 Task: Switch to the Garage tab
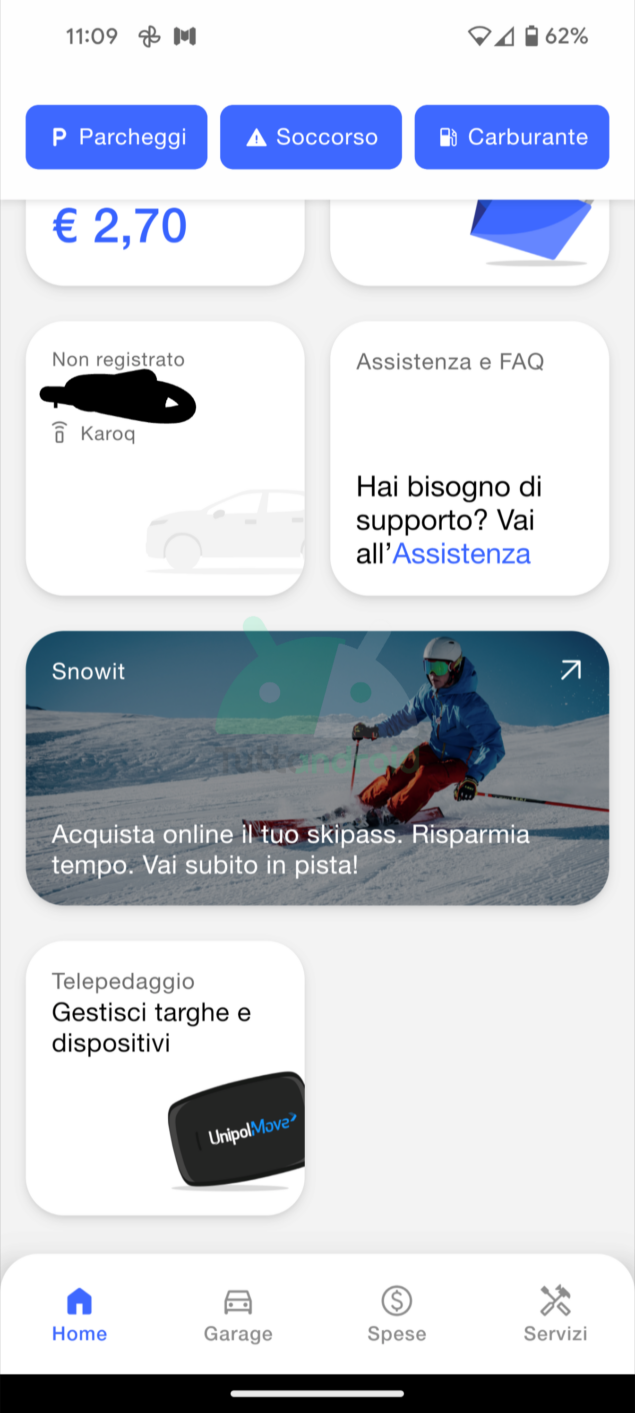[x=238, y=1315]
